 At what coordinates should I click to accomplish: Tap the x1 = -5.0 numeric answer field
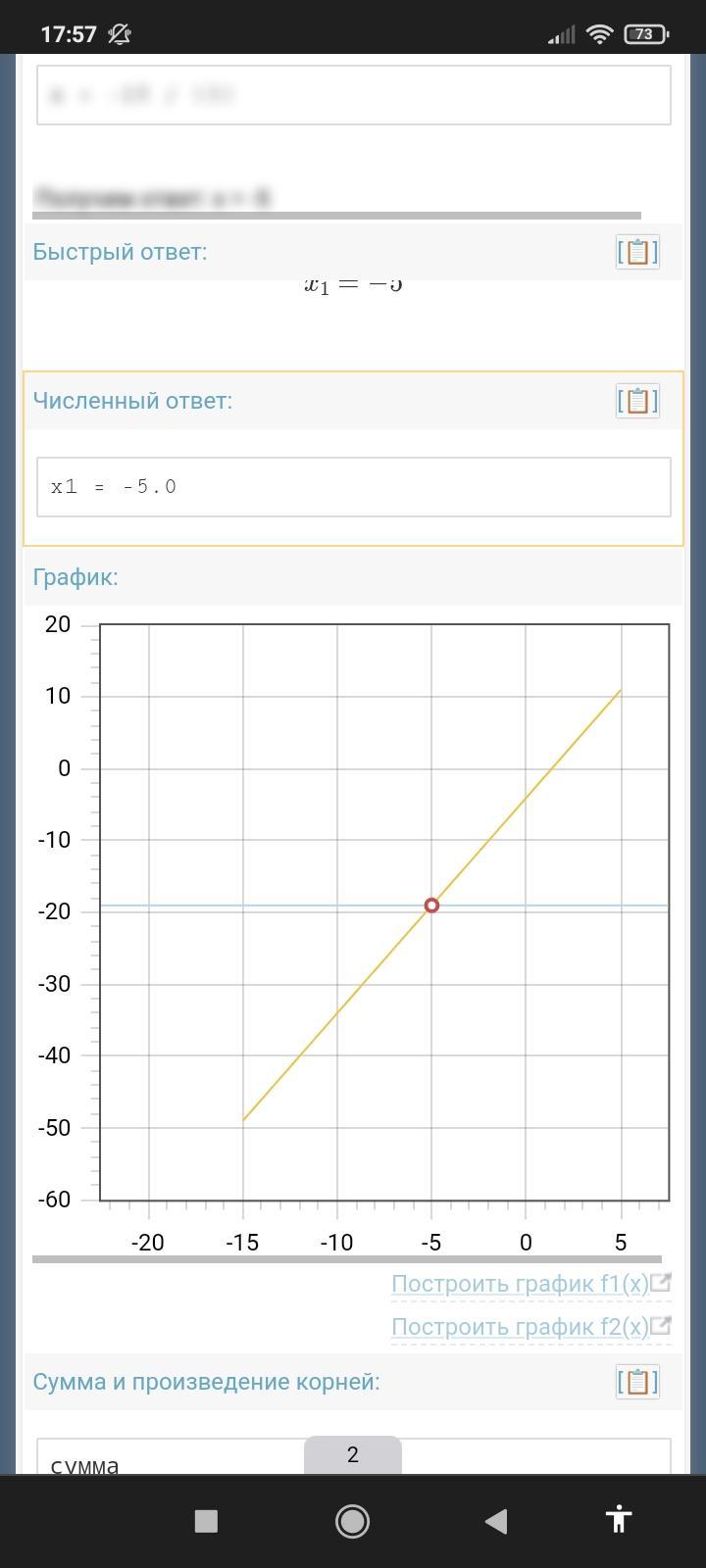pos(353,487)
